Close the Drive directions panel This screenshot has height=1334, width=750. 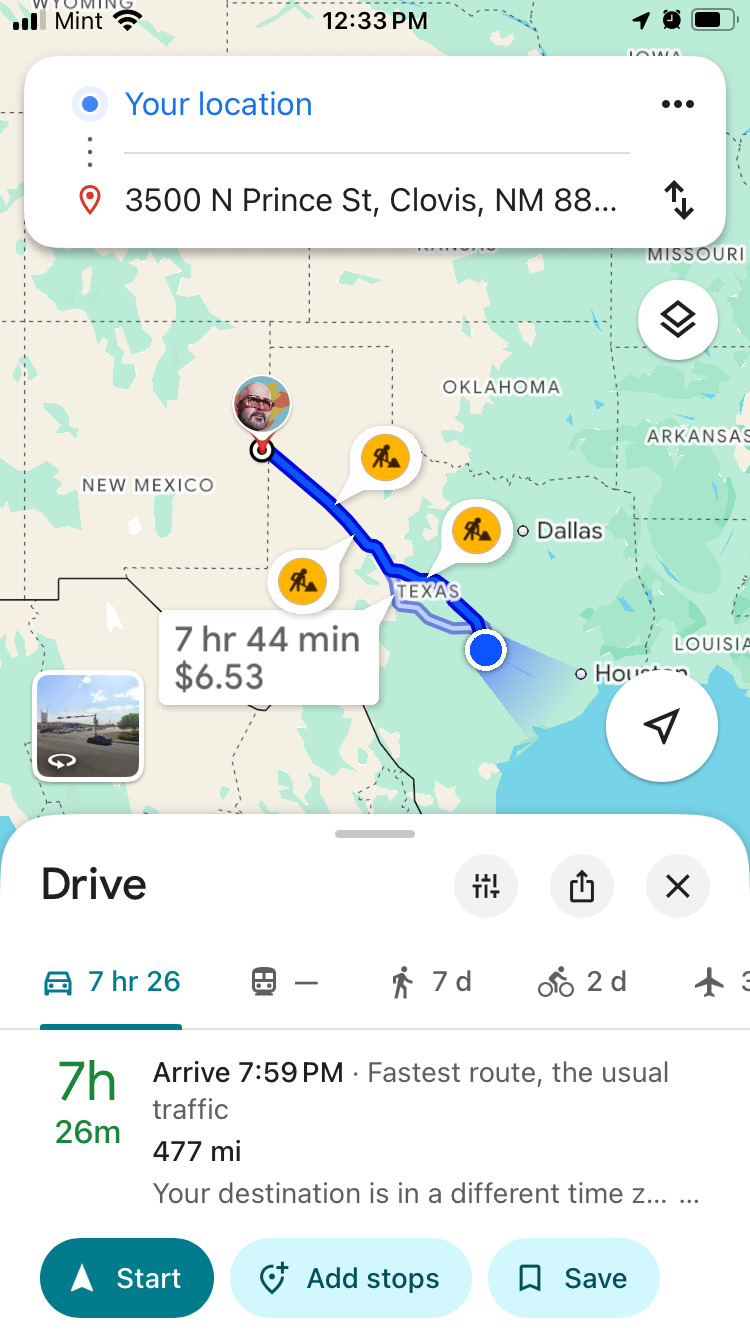[x=678, y=885]
